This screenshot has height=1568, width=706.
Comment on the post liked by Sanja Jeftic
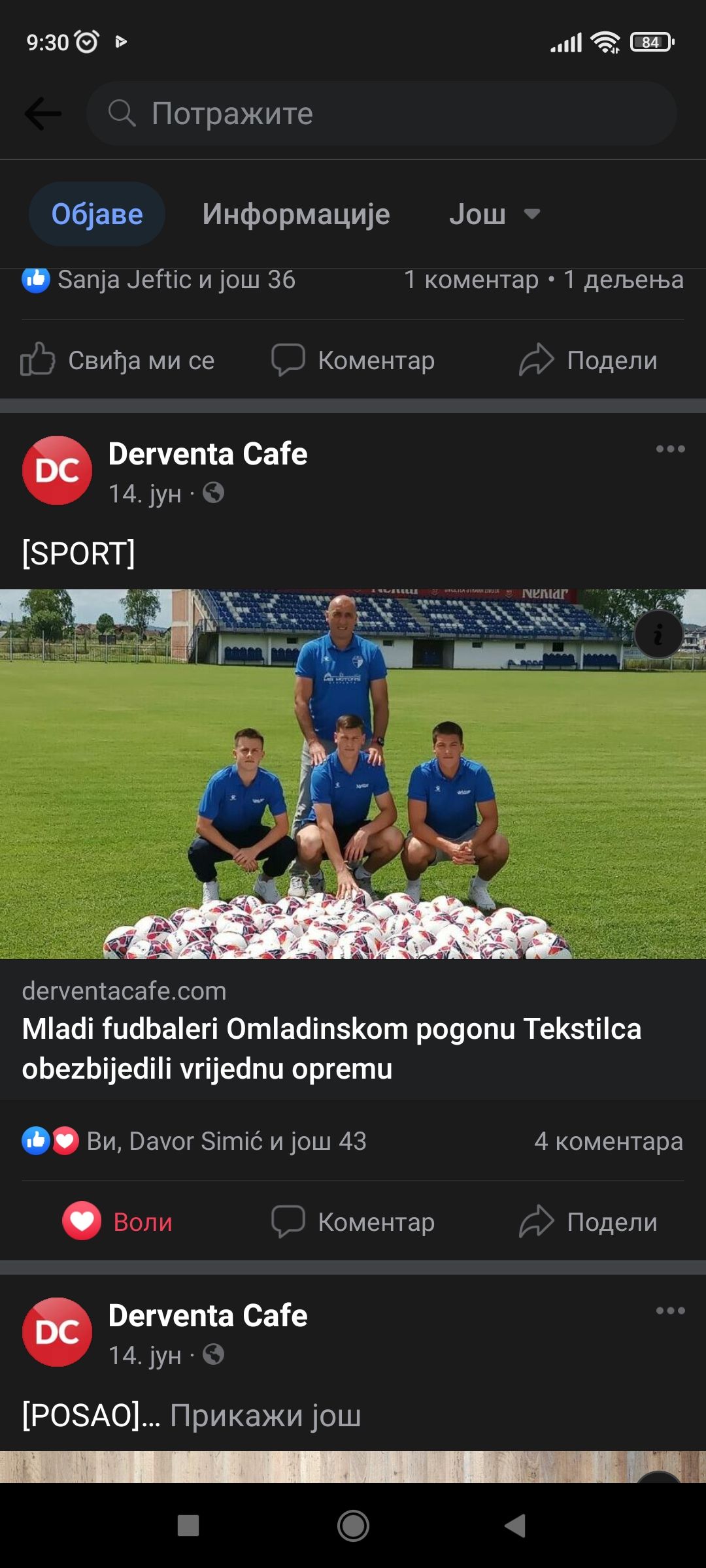(353, 361)
